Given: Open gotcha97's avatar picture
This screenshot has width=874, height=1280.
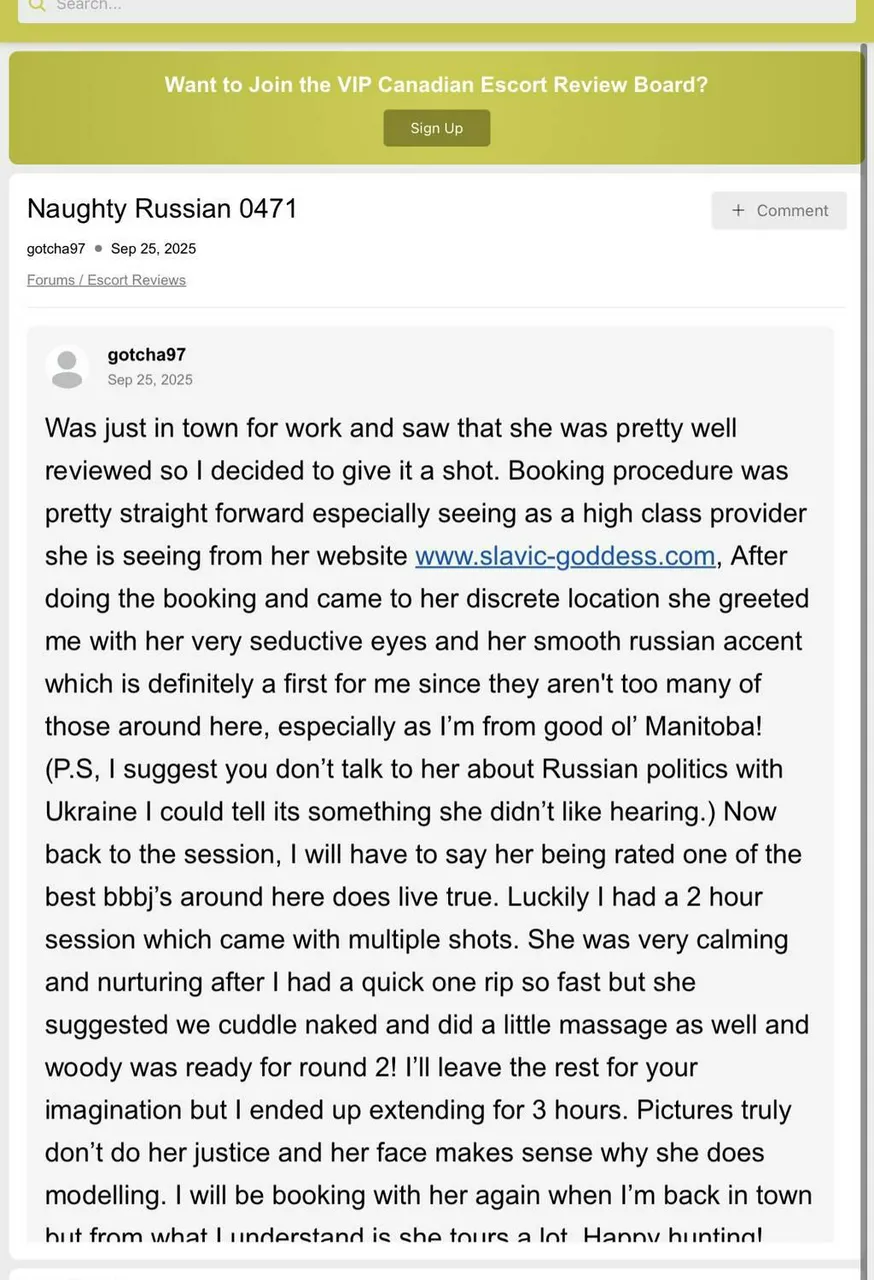Looking at the screenshot, I should click(x=67, y=367).
